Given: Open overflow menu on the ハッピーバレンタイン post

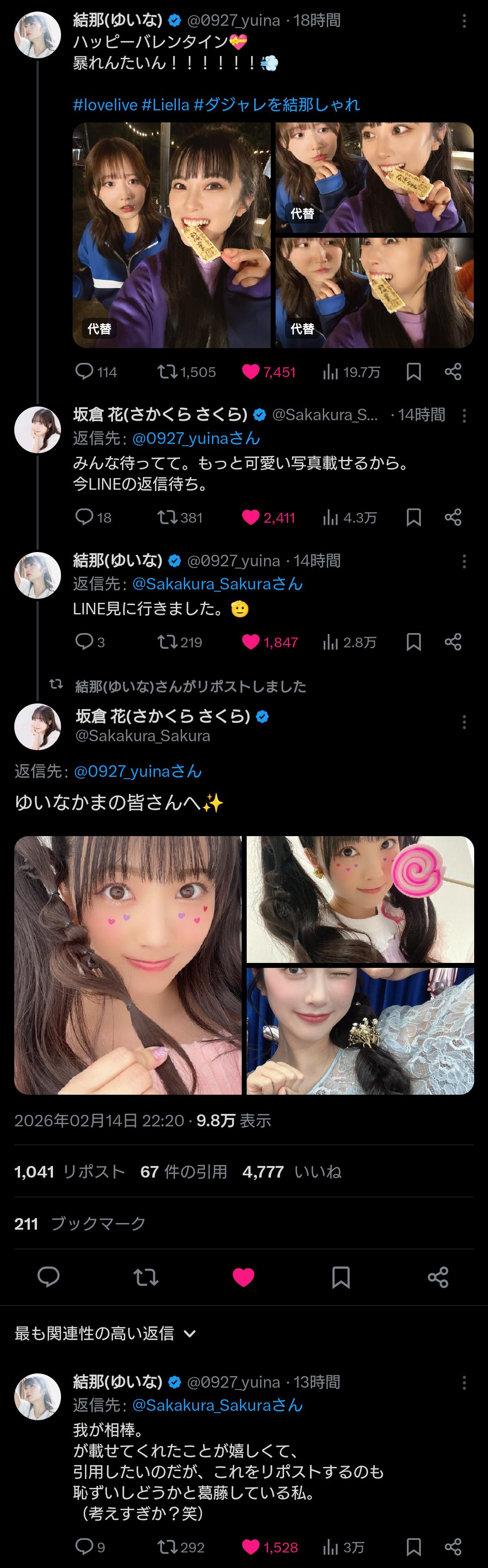Looking at the screenshot, I should point(464,21).
